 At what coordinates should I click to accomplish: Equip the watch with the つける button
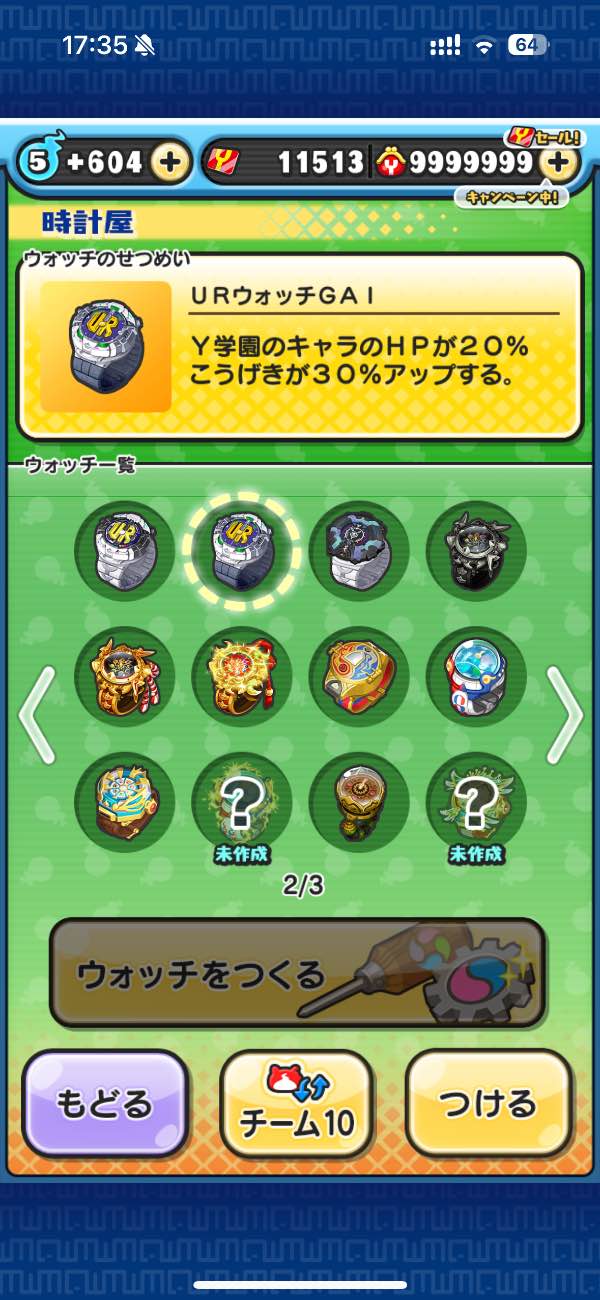pyautogui.click(x=488, y=1104)
